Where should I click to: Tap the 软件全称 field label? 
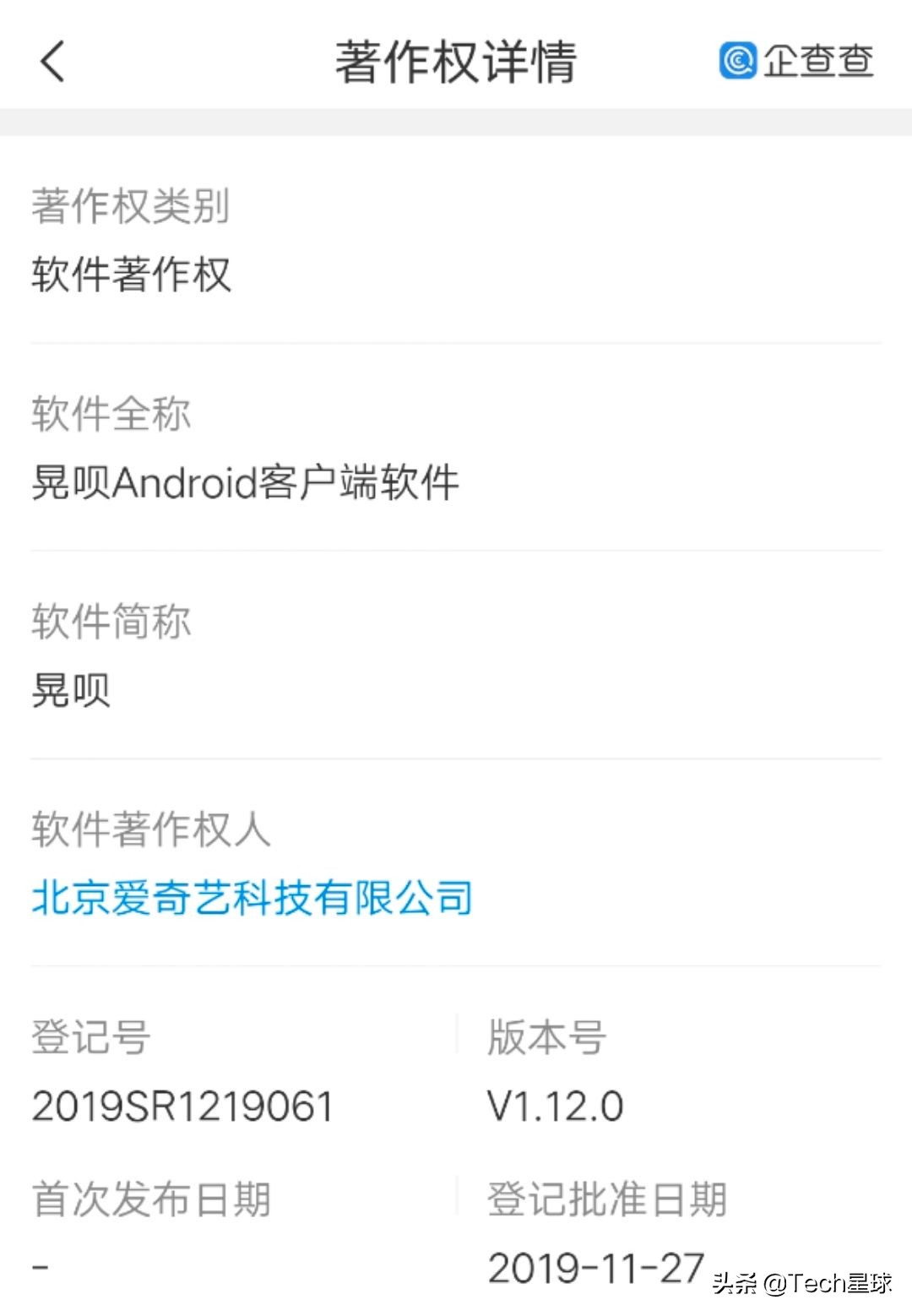(111, 413)
